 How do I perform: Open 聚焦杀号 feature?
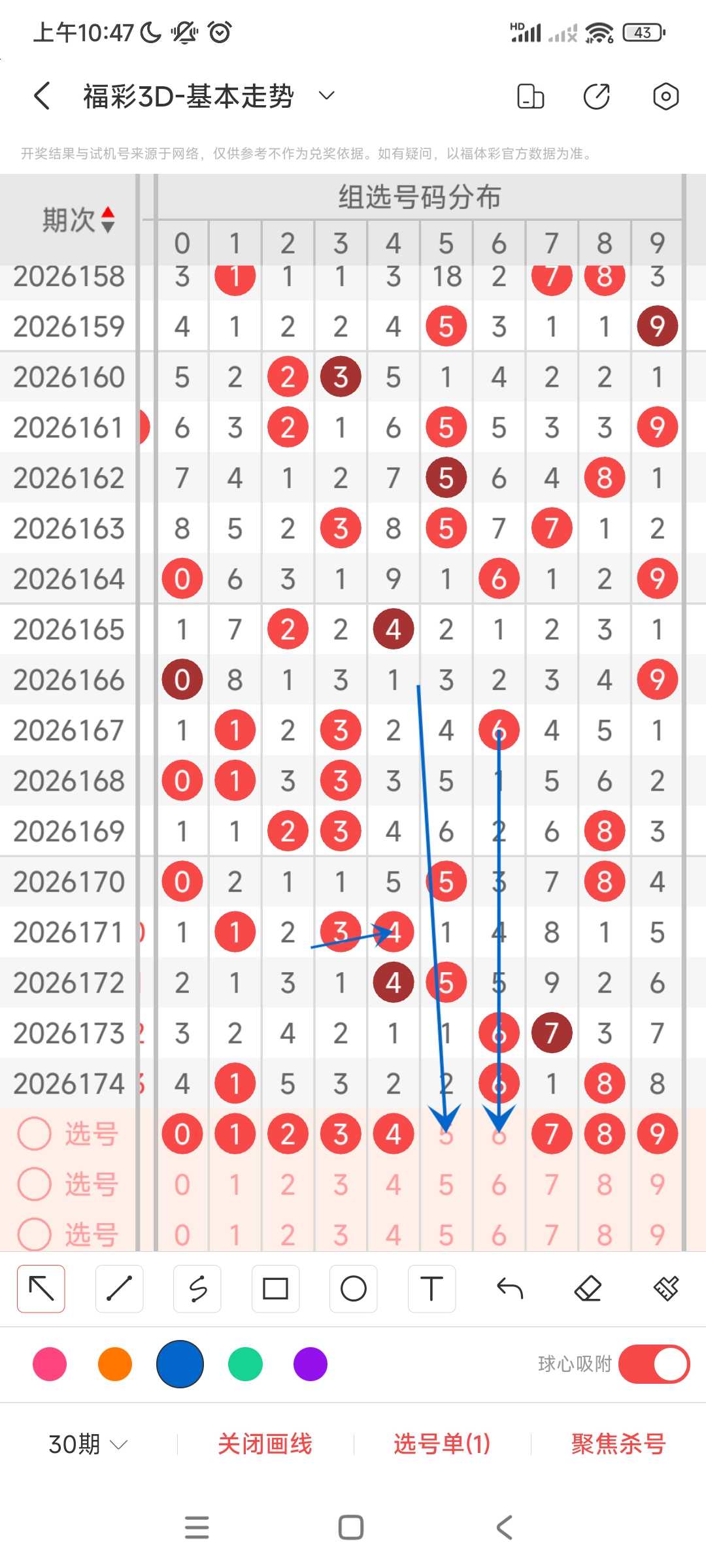618,1444
